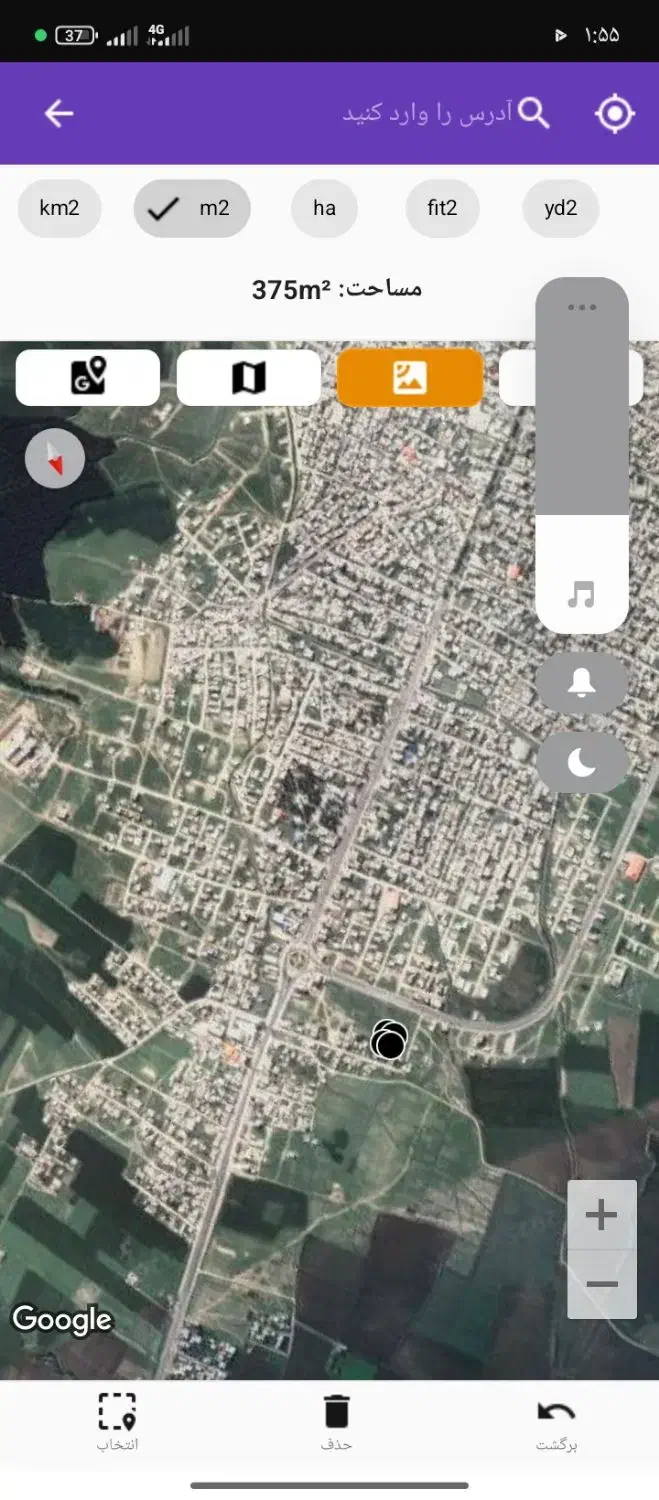The height and width of the screenshot is (1500, 659).
Task: Switch area unit to km2
Action: pos(59,208)
